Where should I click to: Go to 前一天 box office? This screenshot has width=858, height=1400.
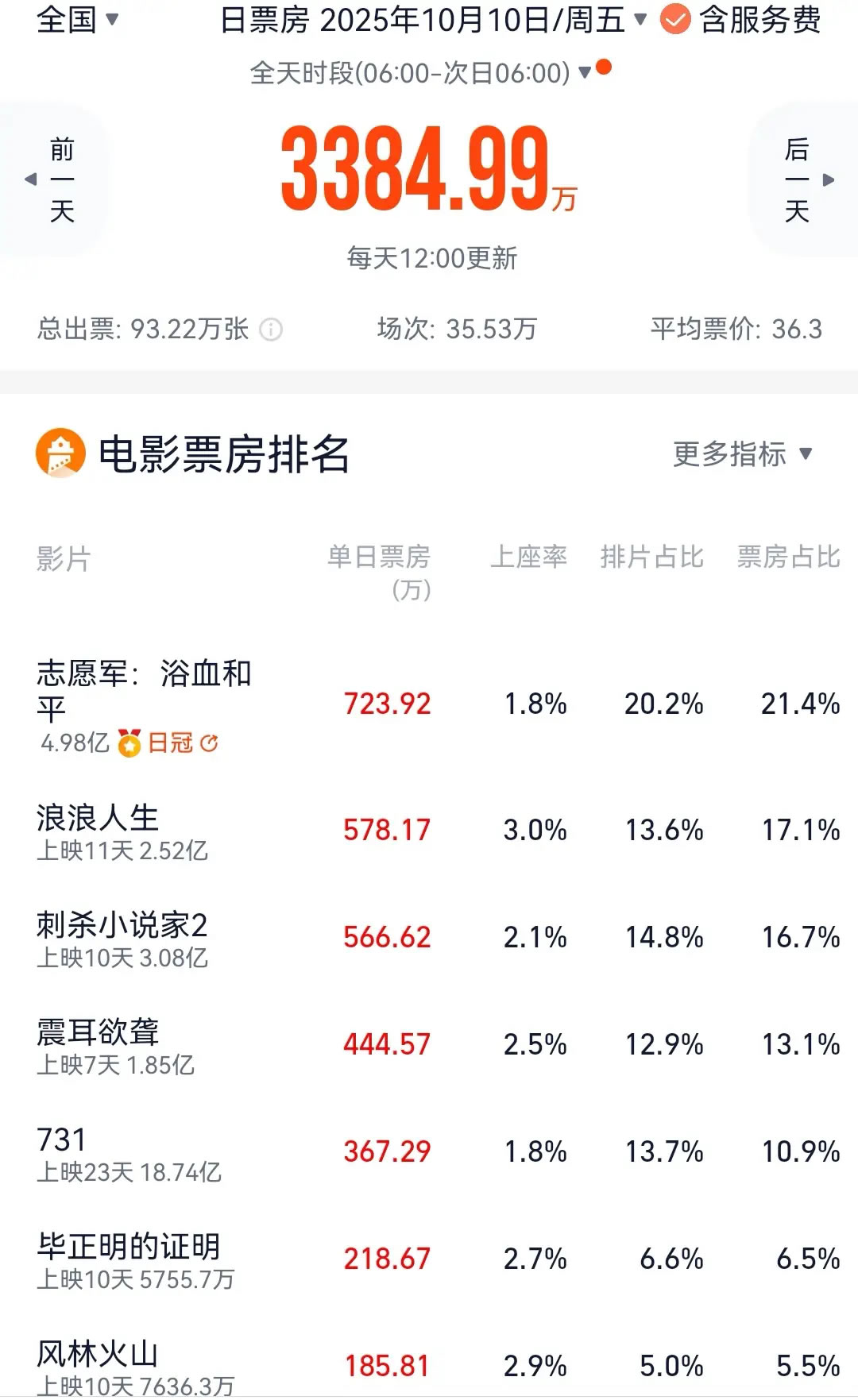pyautogui.click(x=54, y=179)
